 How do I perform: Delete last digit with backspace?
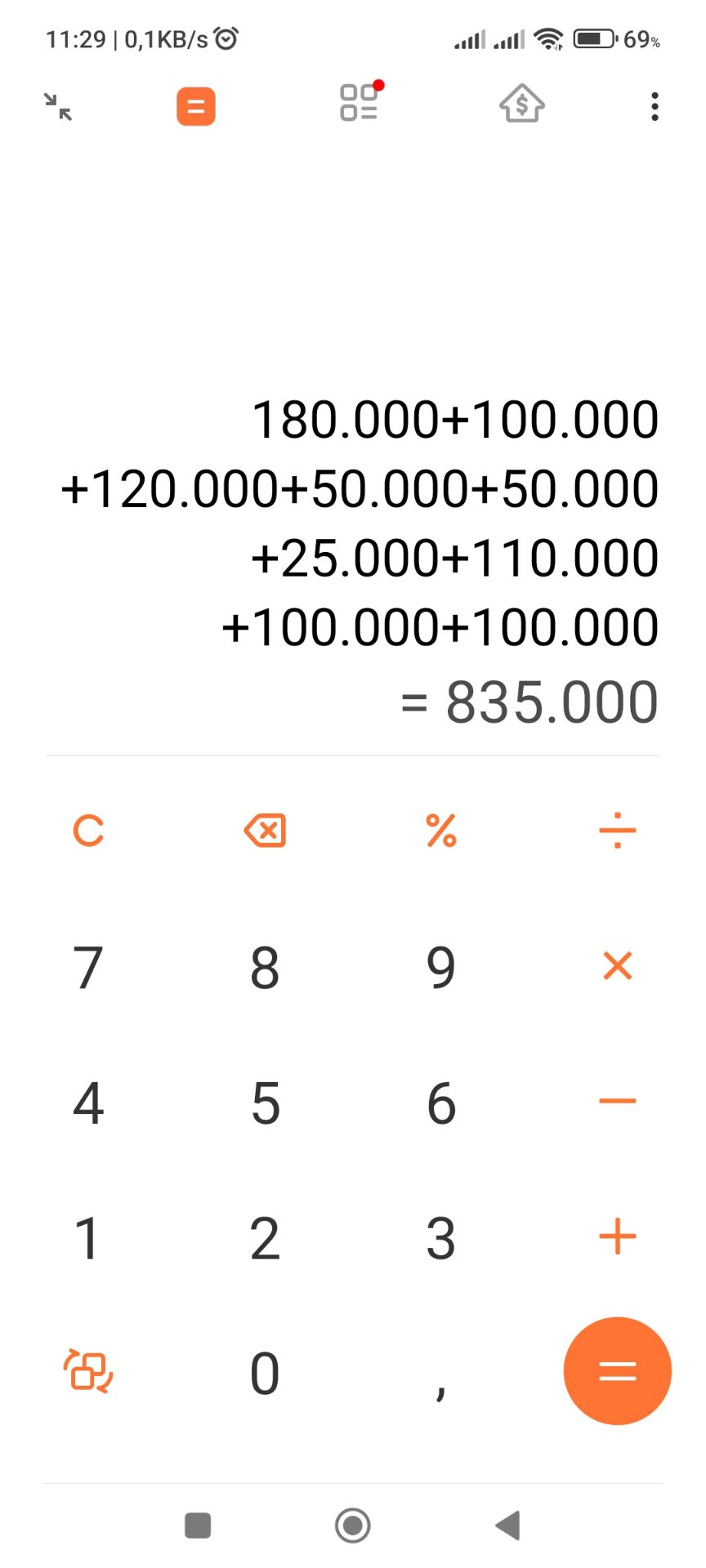(265, 831)
